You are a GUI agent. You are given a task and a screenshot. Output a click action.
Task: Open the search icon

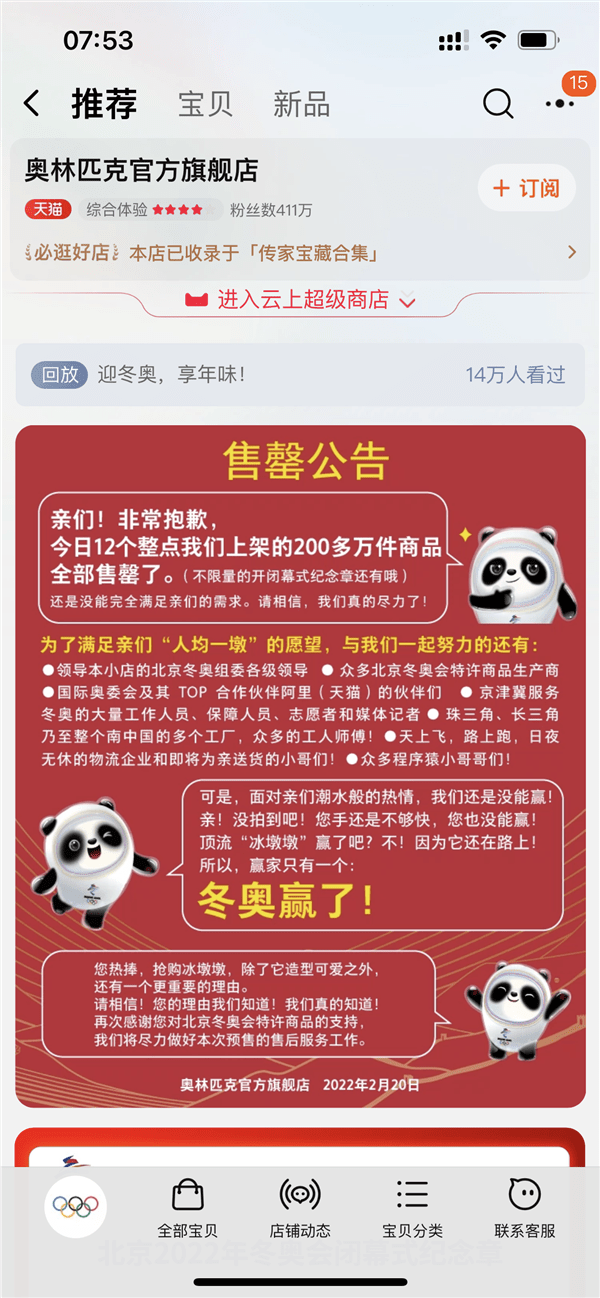point(497,103)
